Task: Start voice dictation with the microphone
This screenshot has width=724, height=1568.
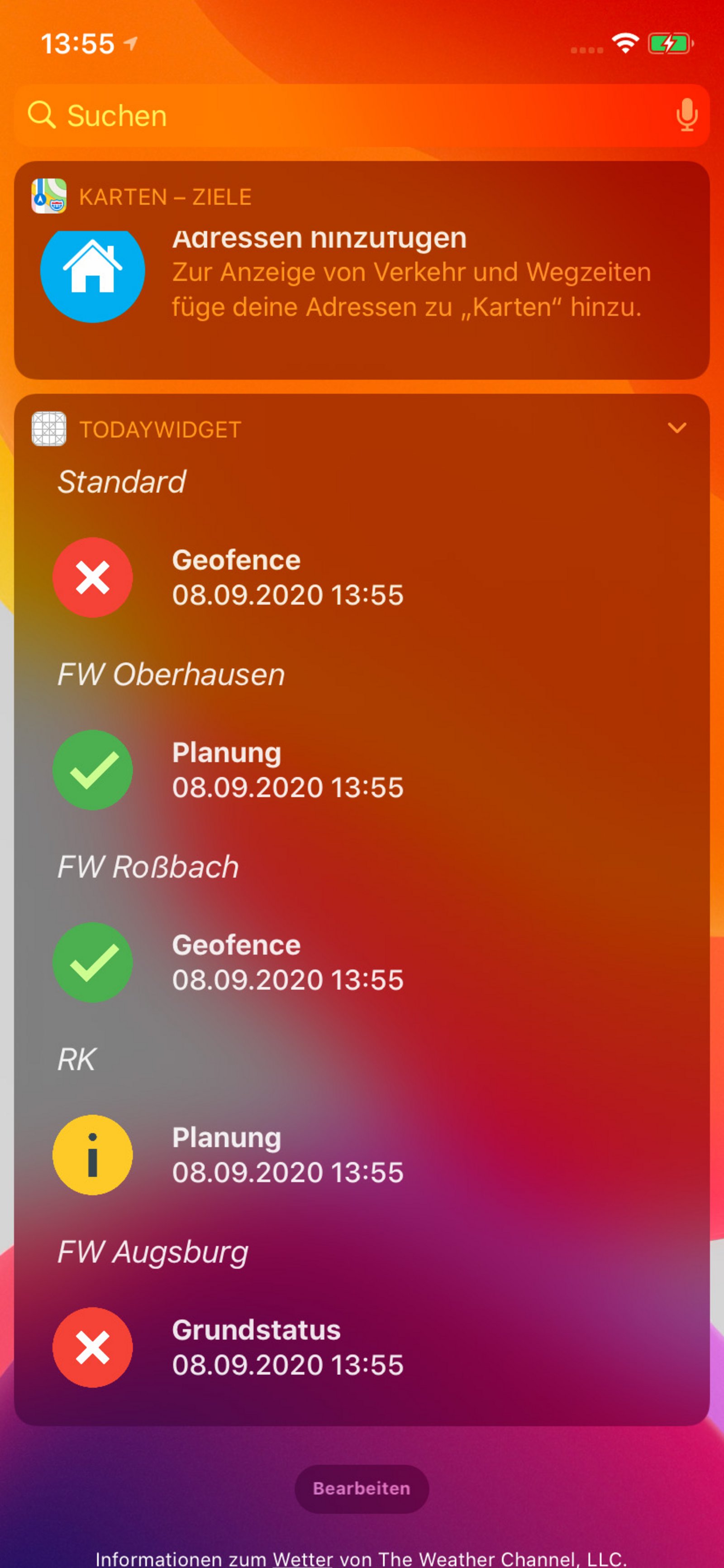Action: tap(686, 115)
